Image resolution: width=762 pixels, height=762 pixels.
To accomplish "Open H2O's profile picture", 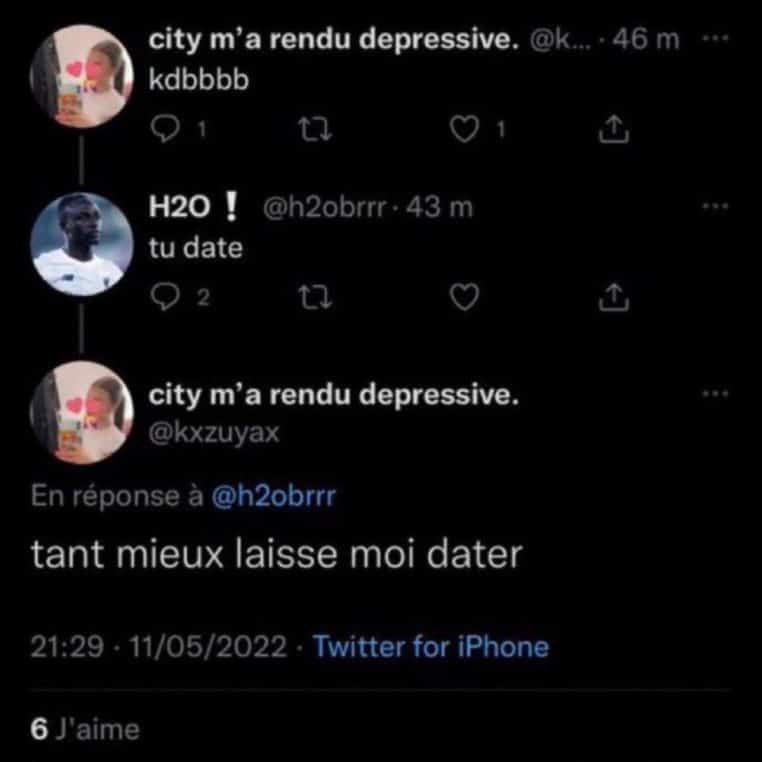I will pyautogui.click(x=77, y=244).
